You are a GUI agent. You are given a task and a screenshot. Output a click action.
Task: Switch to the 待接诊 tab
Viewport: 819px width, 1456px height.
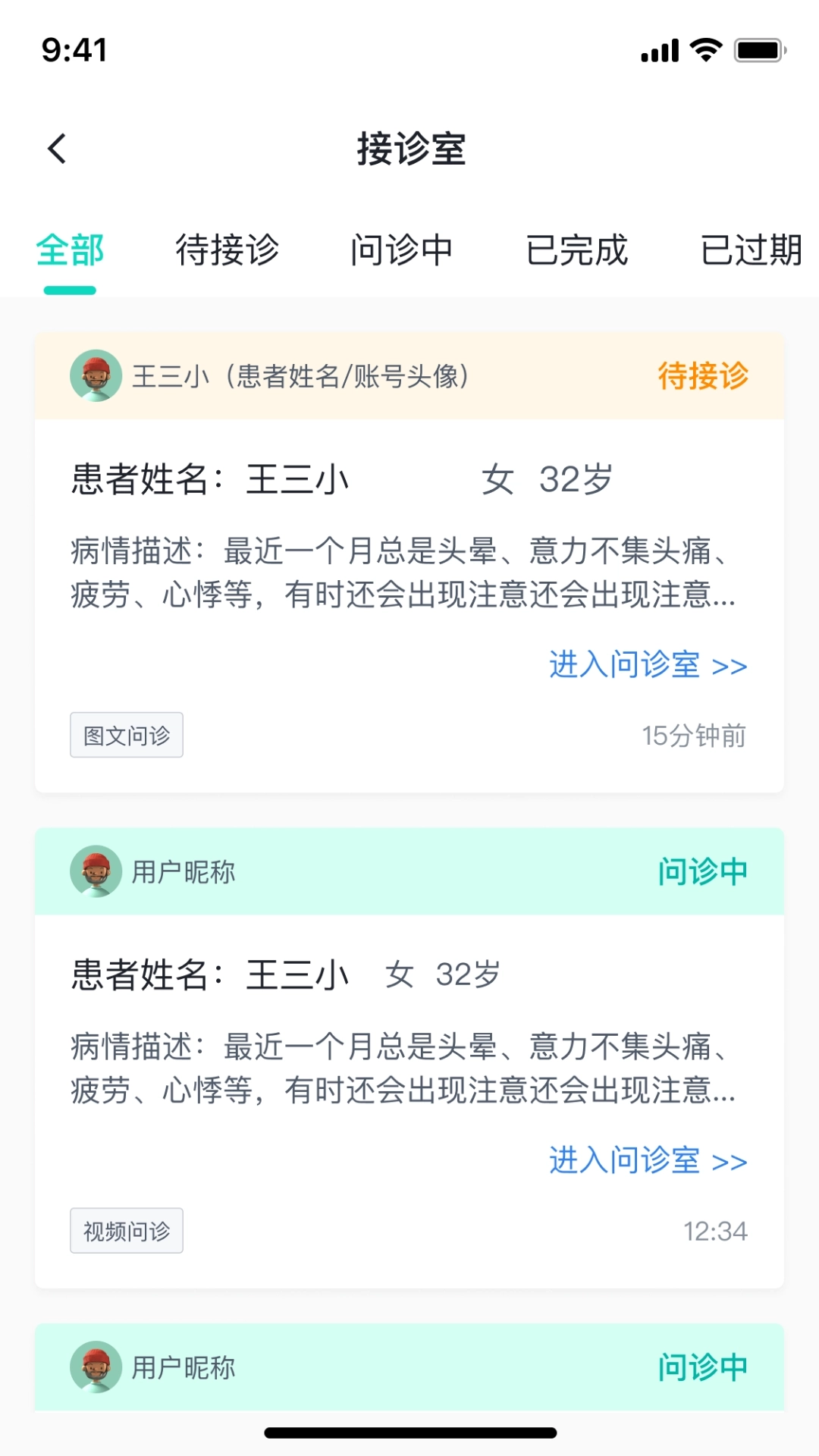(x=229, y=250)
